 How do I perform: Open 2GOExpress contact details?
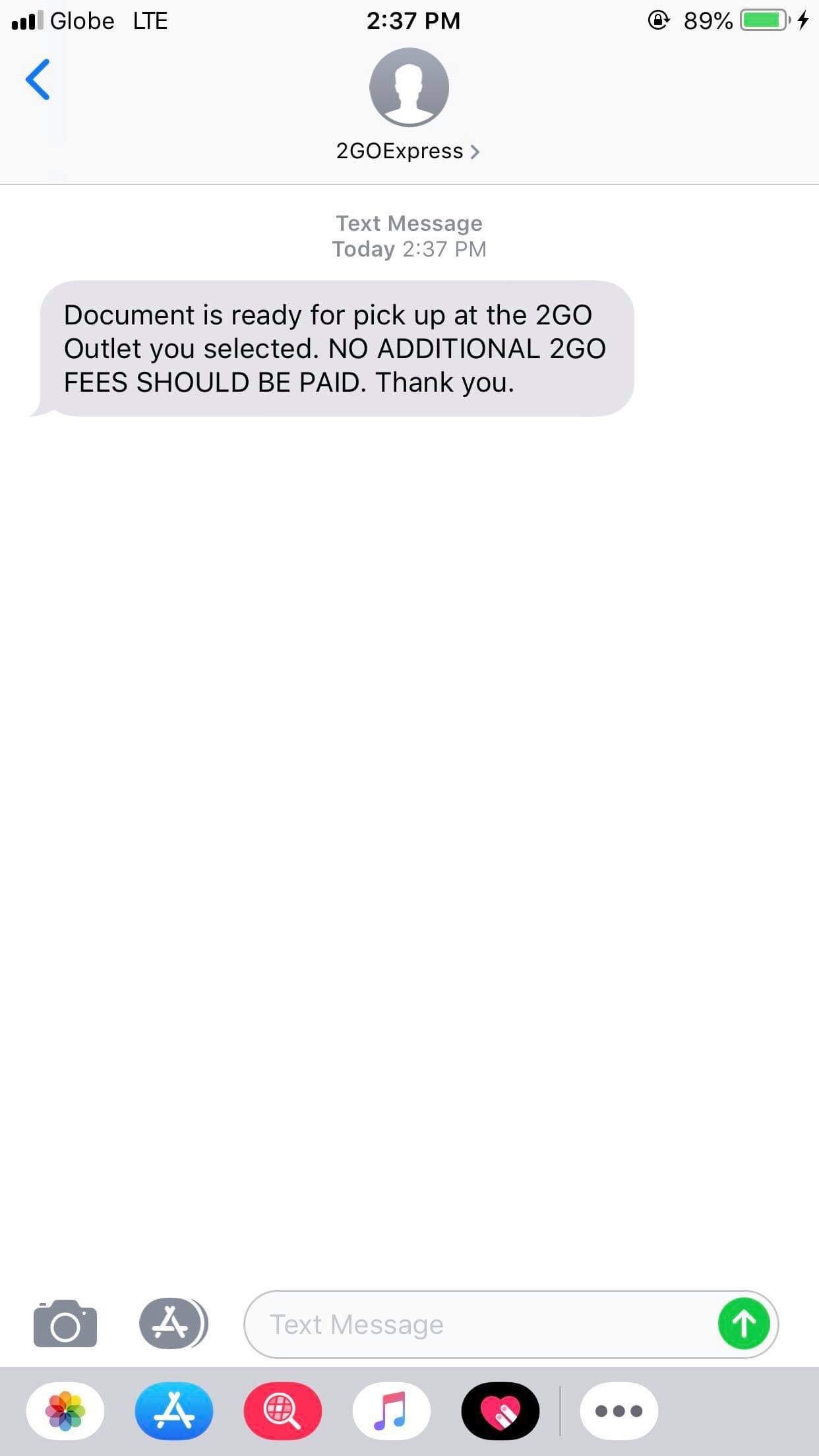[x=408, y=151]
